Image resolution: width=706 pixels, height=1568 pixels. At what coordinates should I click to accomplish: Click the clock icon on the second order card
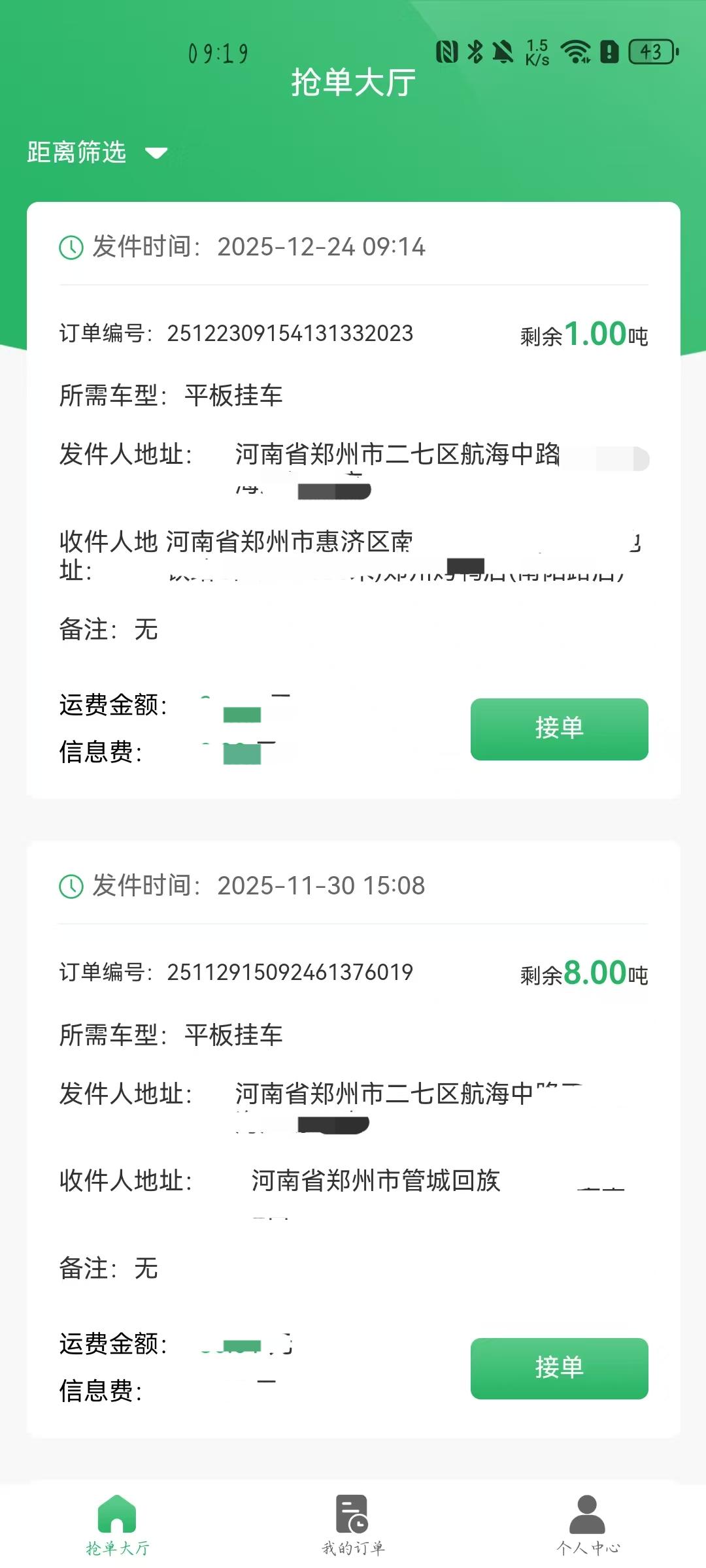(70, 886)
